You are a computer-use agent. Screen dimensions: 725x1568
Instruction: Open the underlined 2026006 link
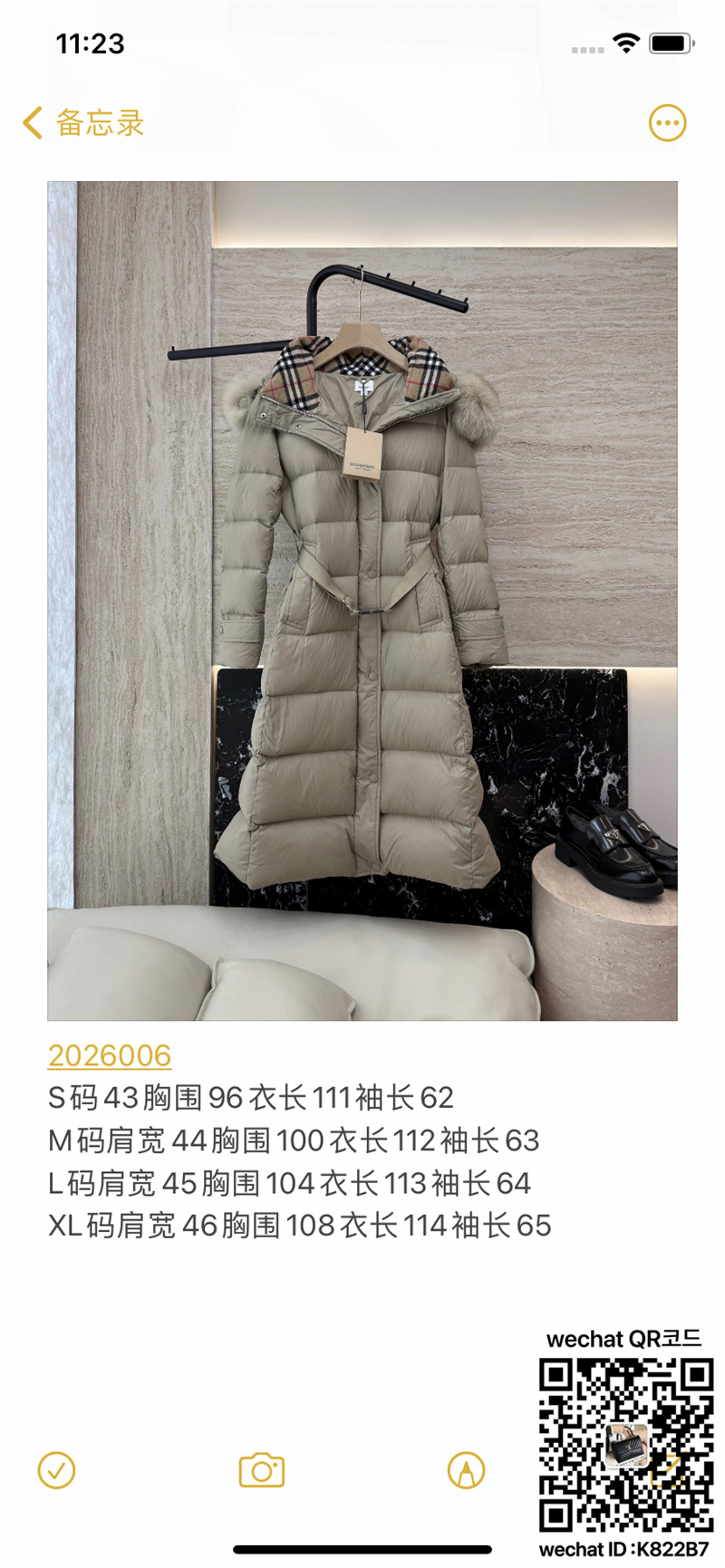point(110,1055)
